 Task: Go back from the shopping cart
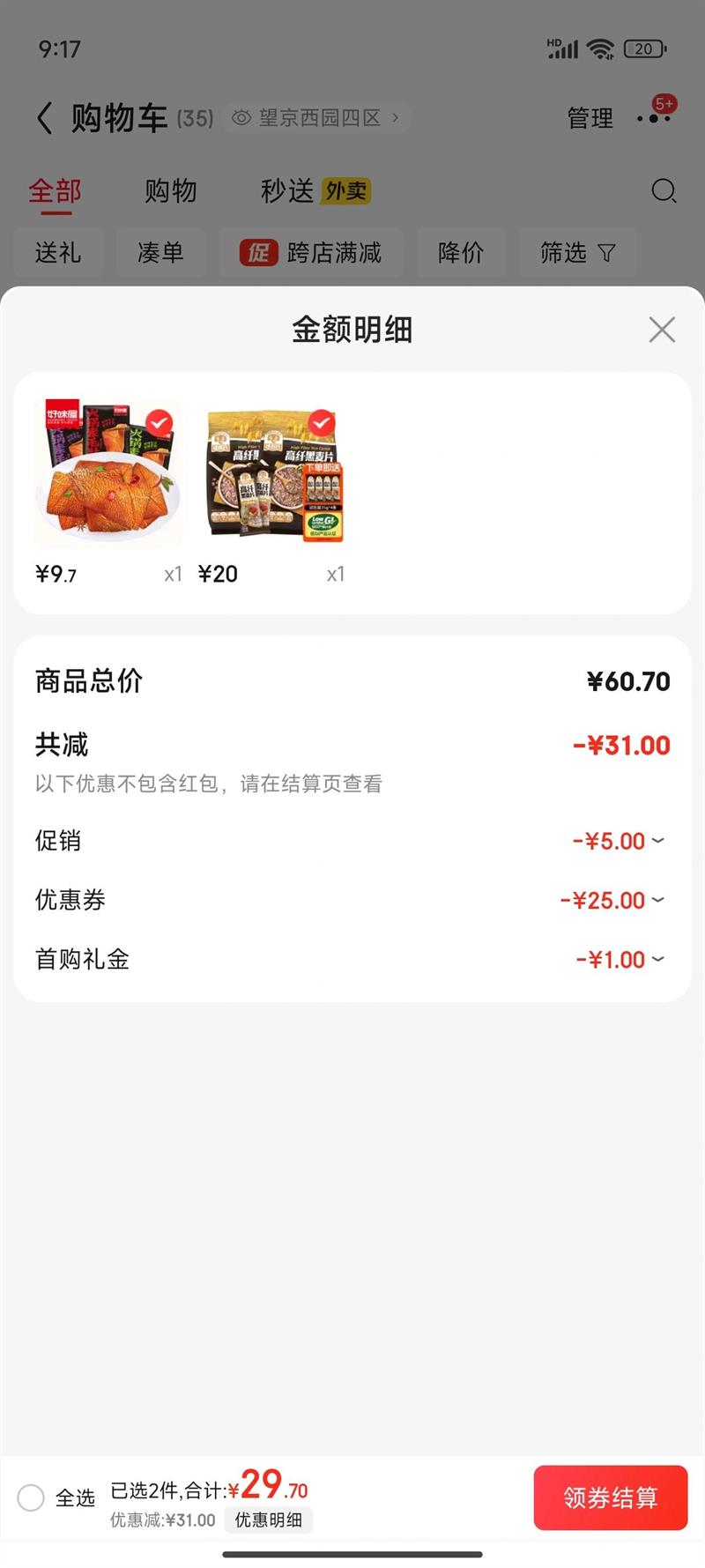coord(45,117)
